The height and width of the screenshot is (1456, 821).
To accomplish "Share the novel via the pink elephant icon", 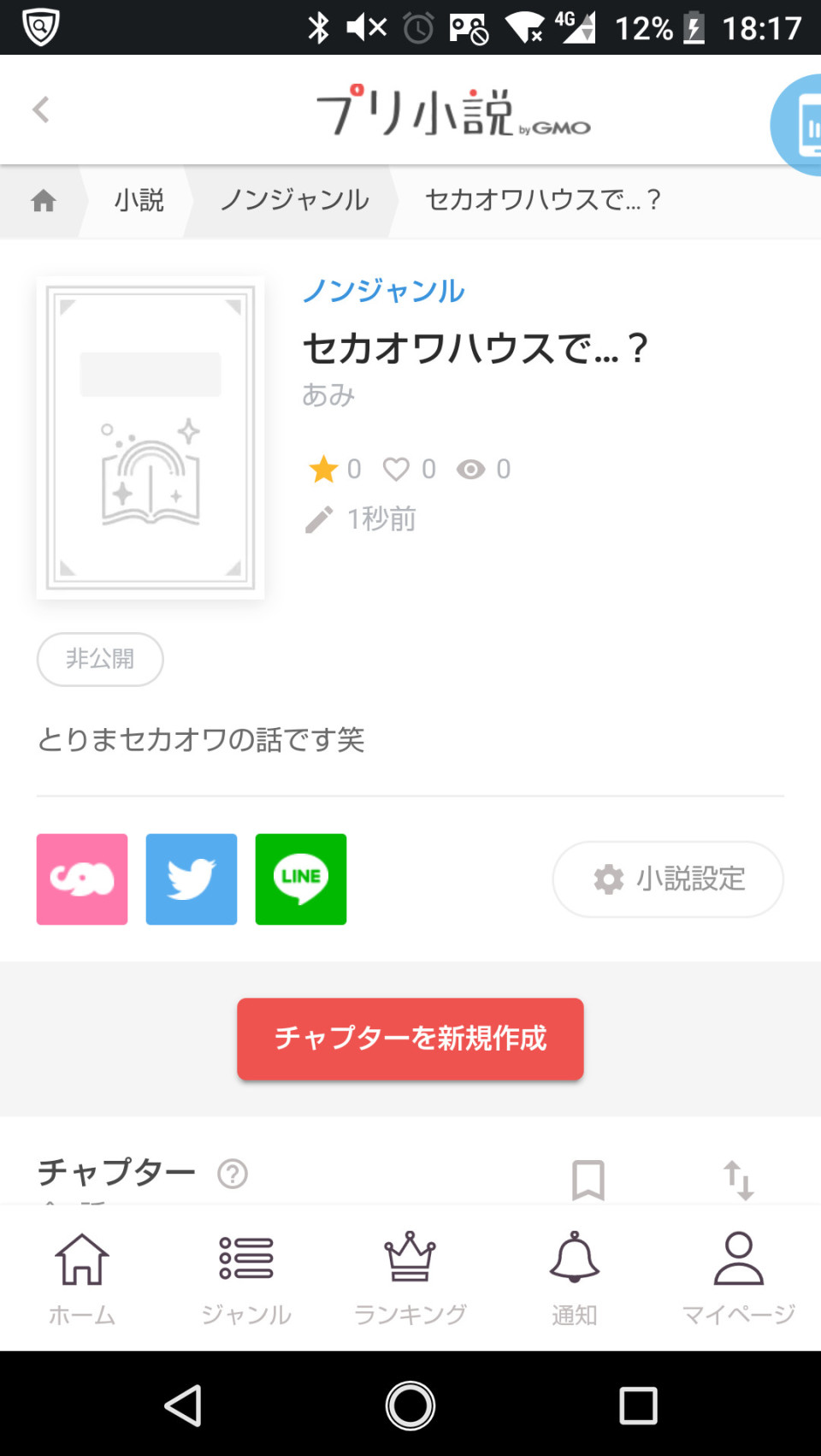I will click(82, 879).
